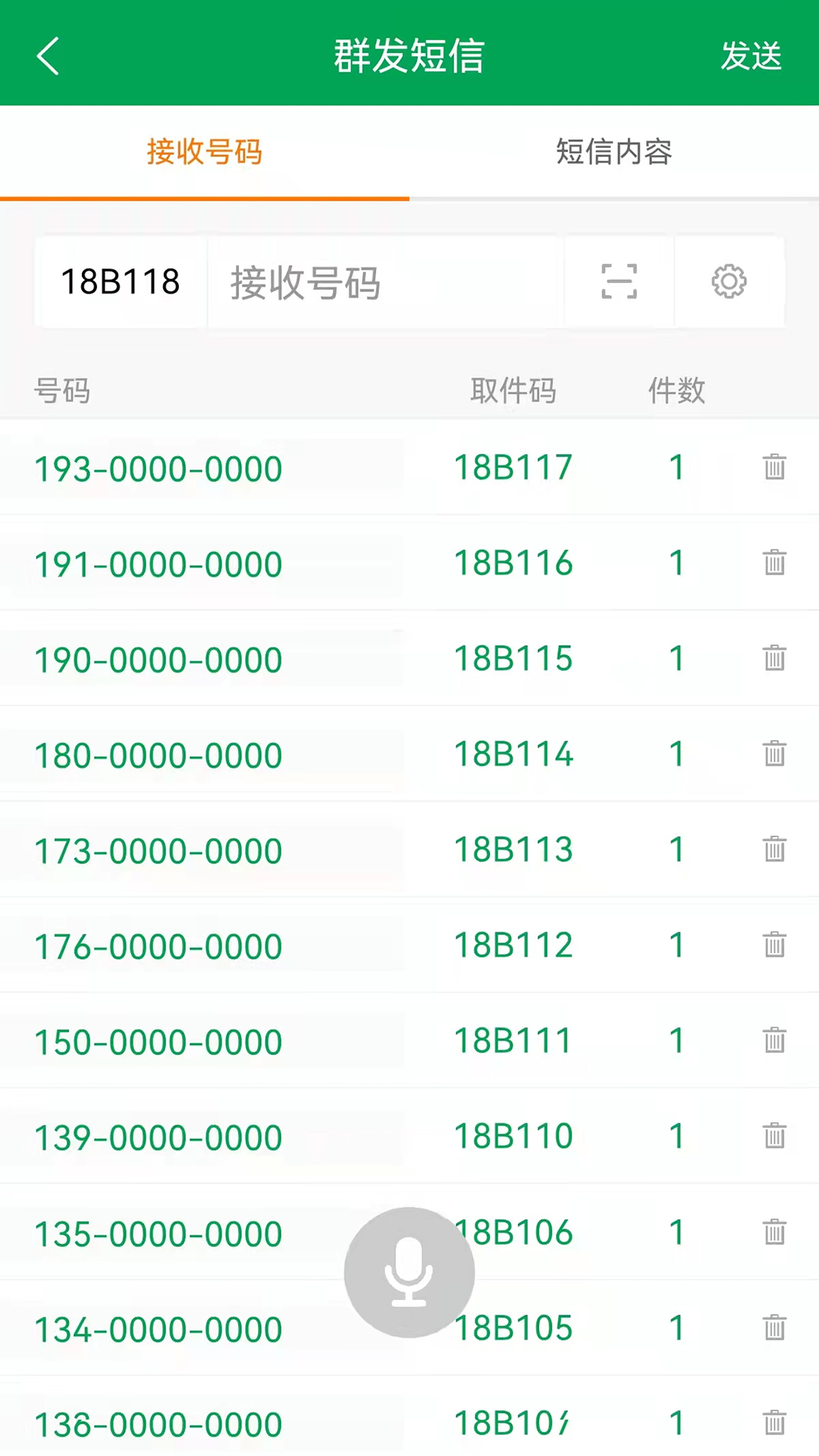Delete the entry with code 18B106

pos(774,1232)
